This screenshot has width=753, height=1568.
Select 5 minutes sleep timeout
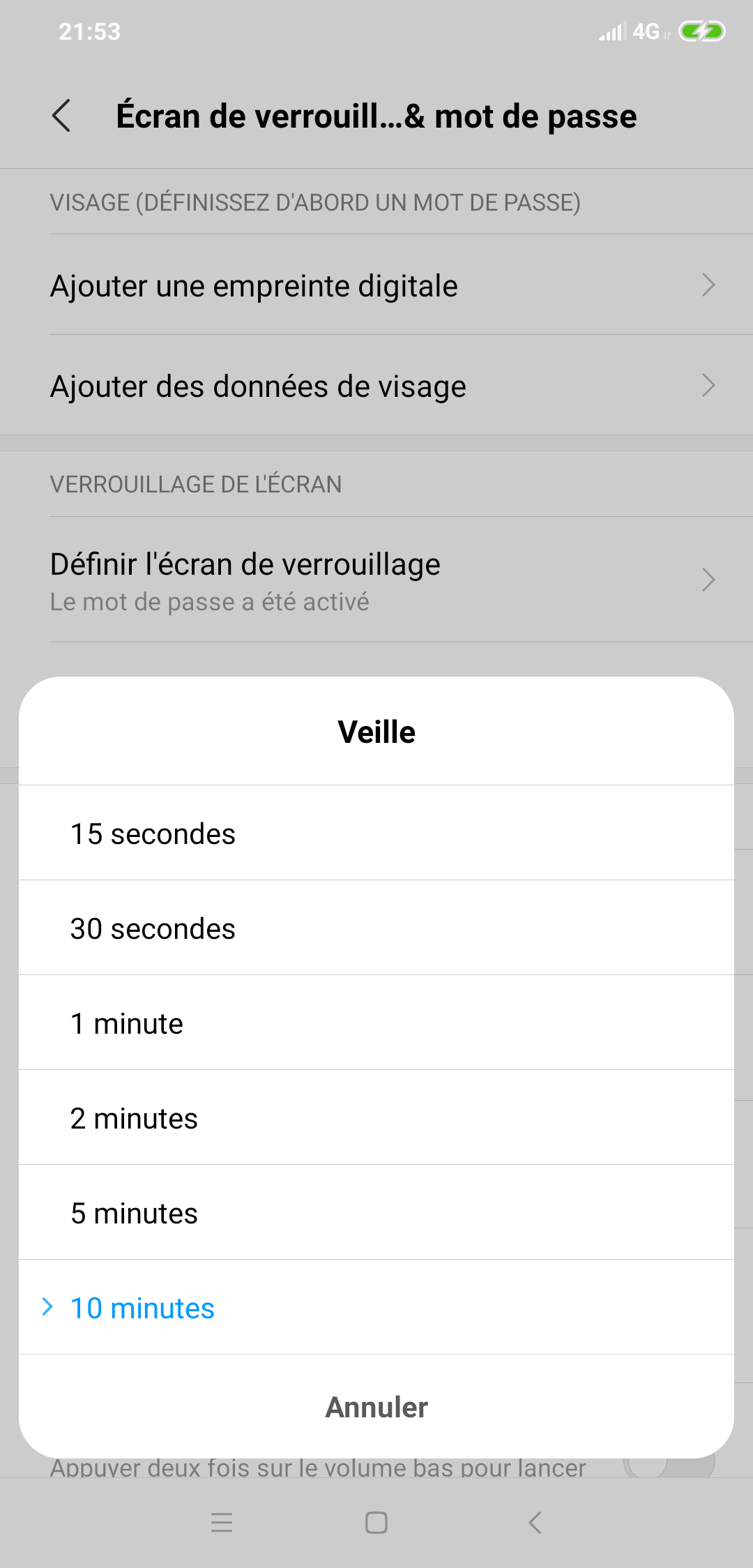pos(376,1213)
